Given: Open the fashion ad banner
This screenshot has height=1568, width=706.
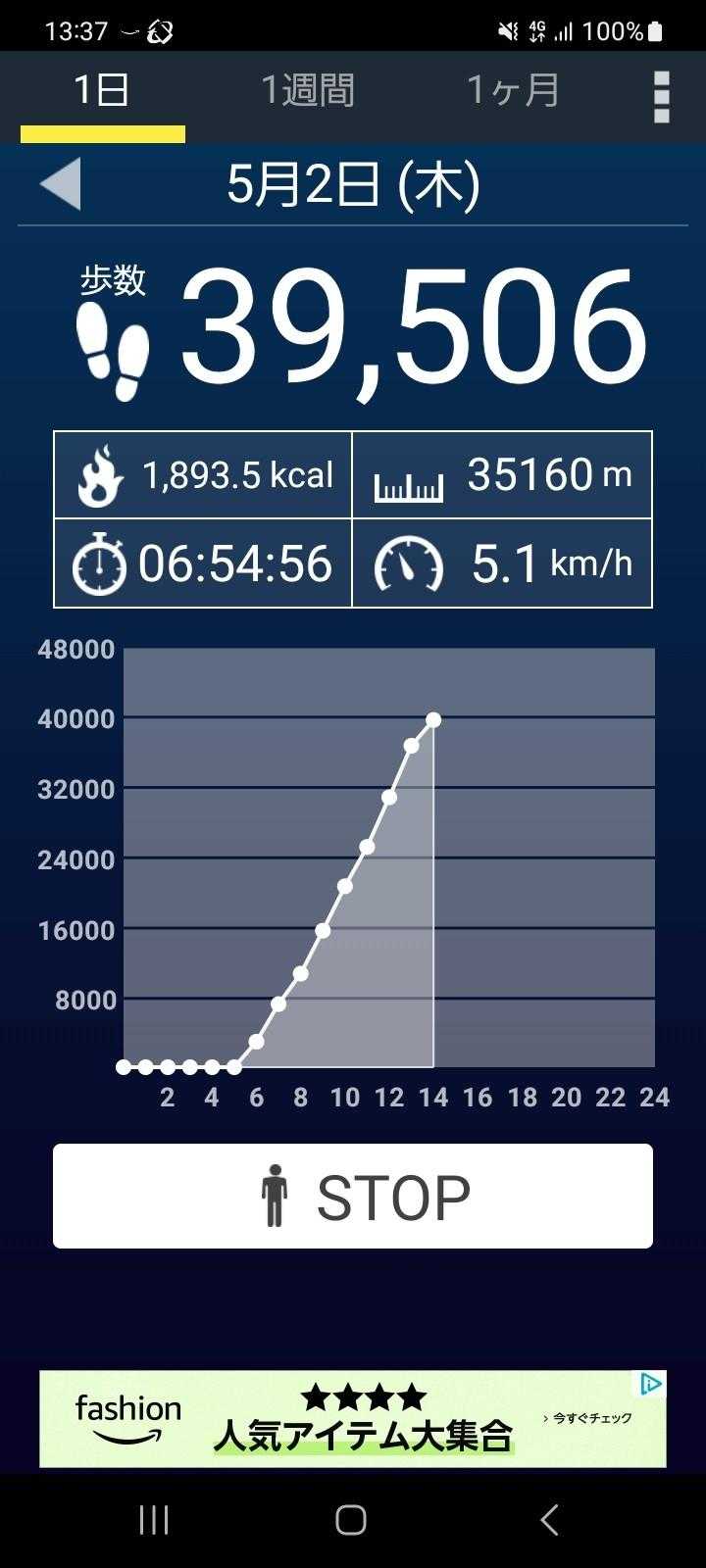Looking at the screenshot, I should 353,1419.
